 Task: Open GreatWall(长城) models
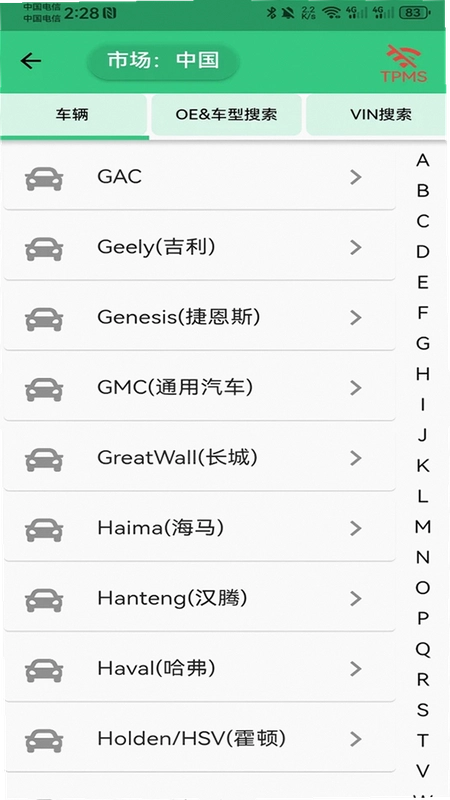click(x=199, y=458)
